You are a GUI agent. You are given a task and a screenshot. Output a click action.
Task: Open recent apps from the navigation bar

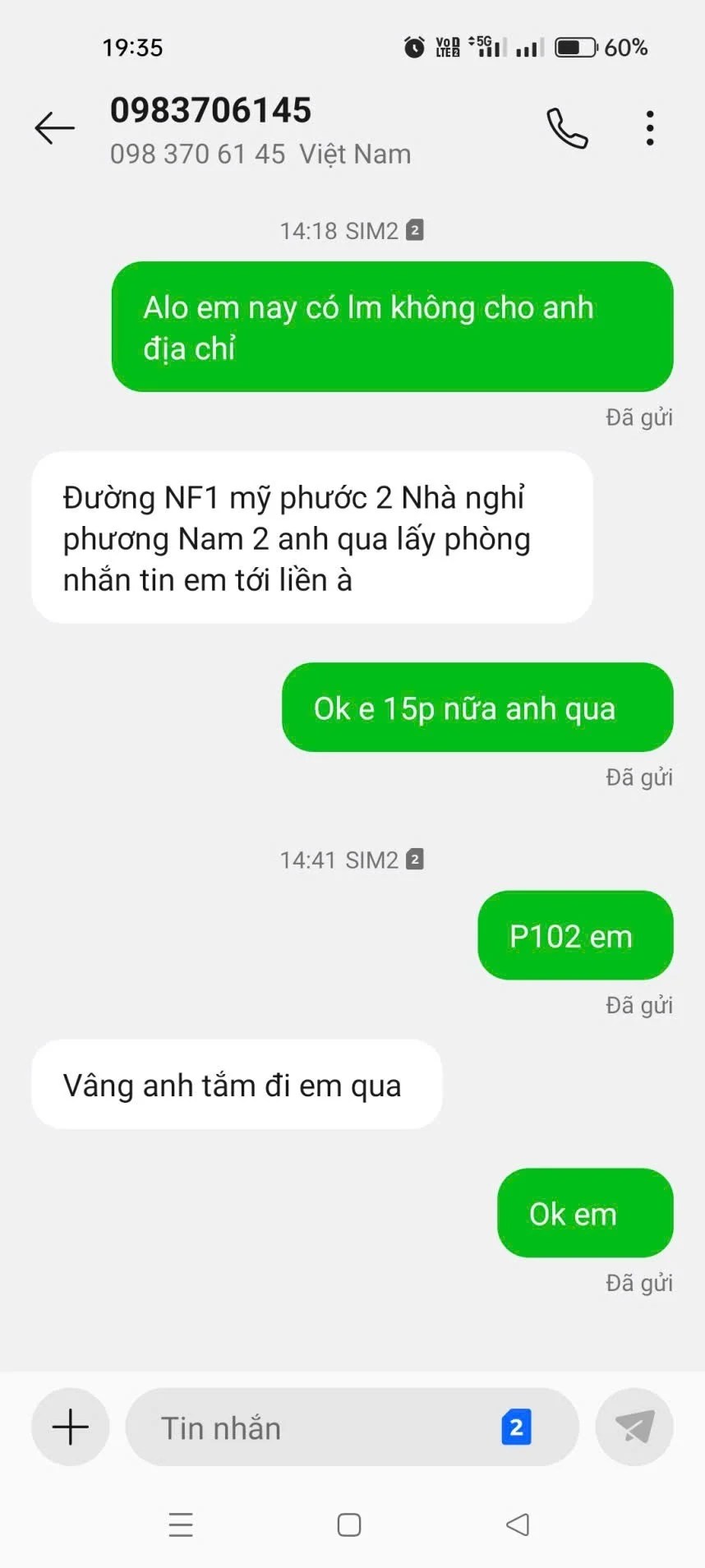coord(181,1525)
